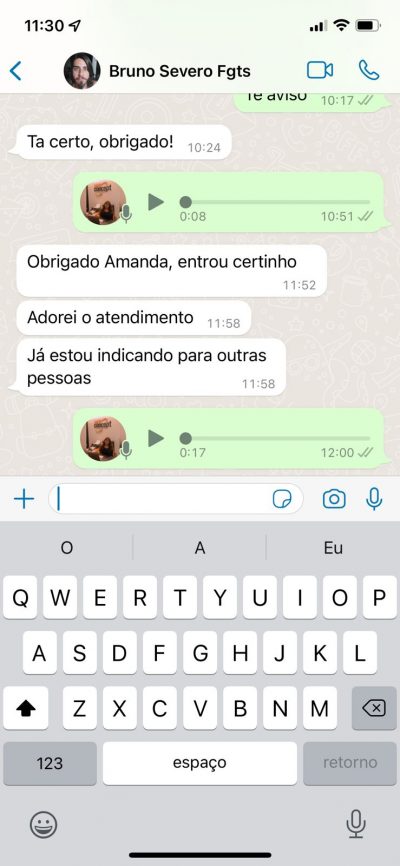Open the emoji keyboard
The image size is (400, 866).
click(x=44, y=826)
